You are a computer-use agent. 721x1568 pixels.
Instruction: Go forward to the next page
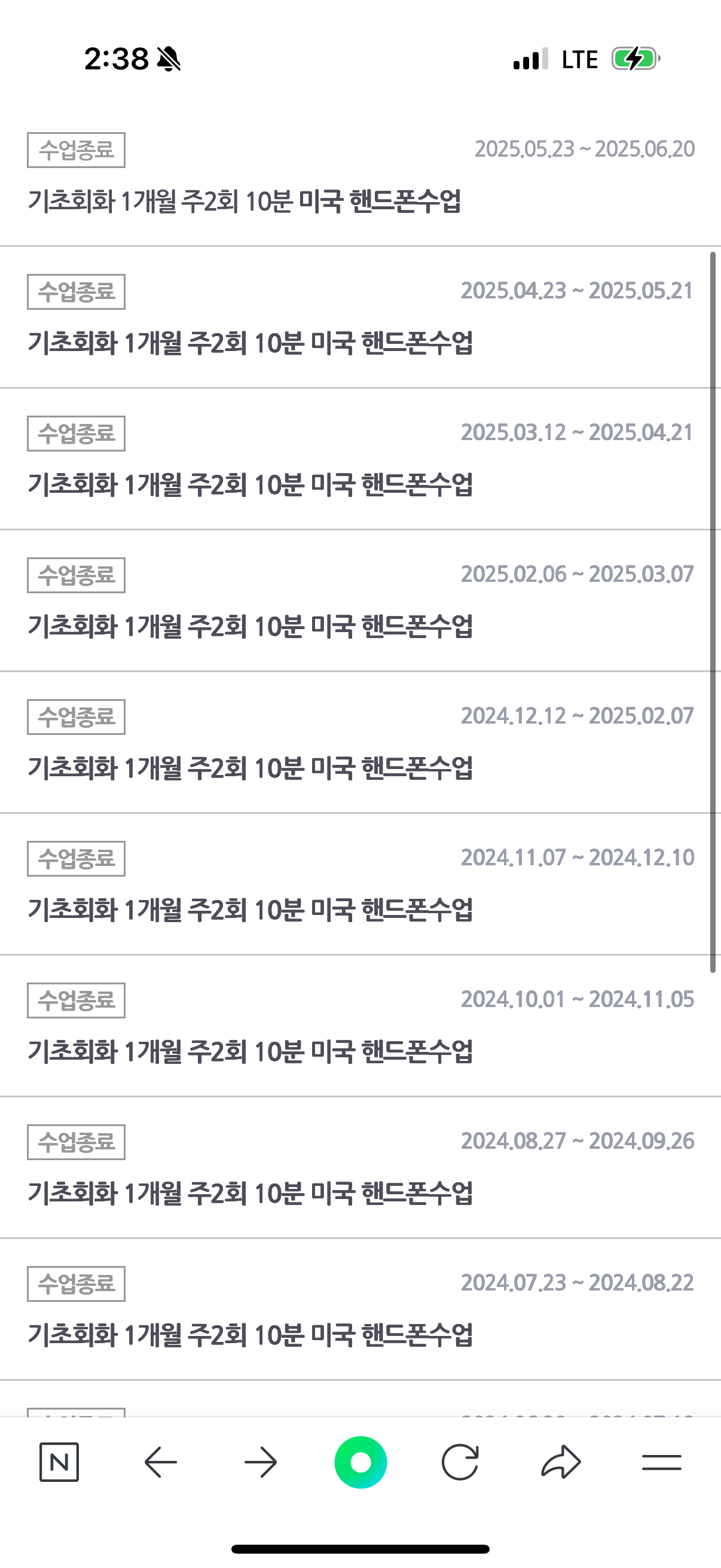point(261,1462)
